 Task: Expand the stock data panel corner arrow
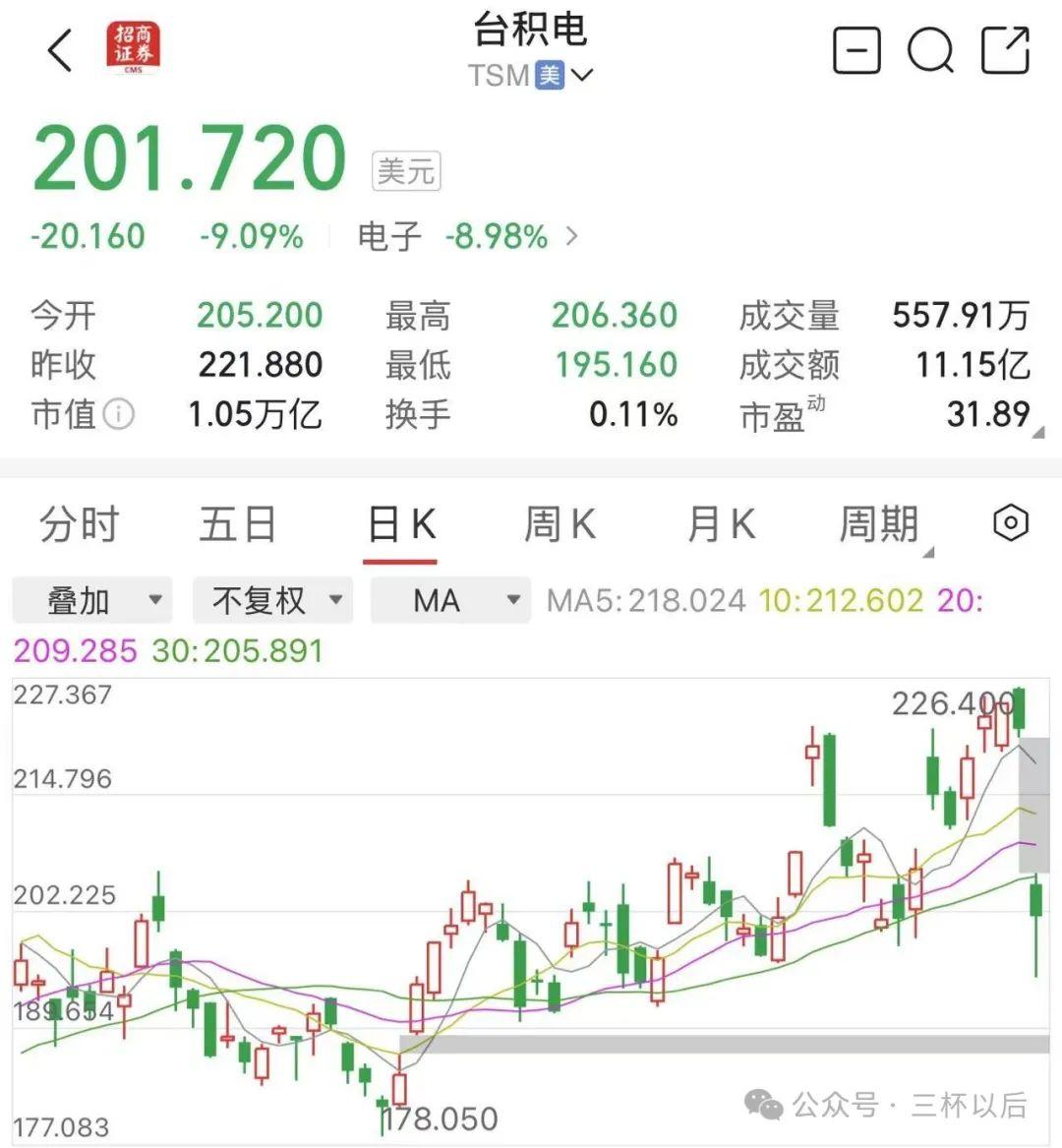(1038, 431)
